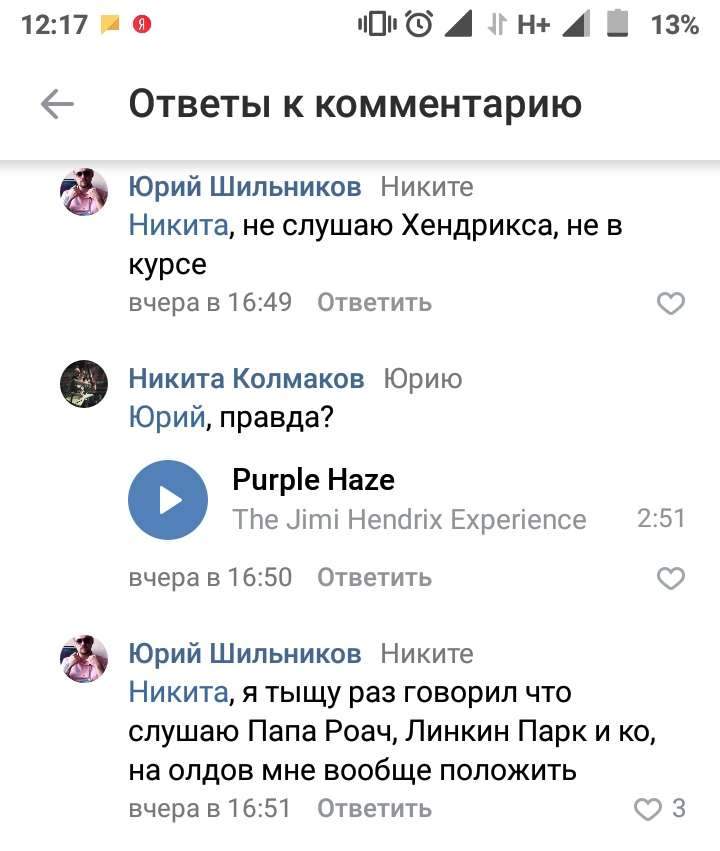Go back from the comment replies screen
The width and height of the screenshot is (720, 851).
(x=57, y=104)
